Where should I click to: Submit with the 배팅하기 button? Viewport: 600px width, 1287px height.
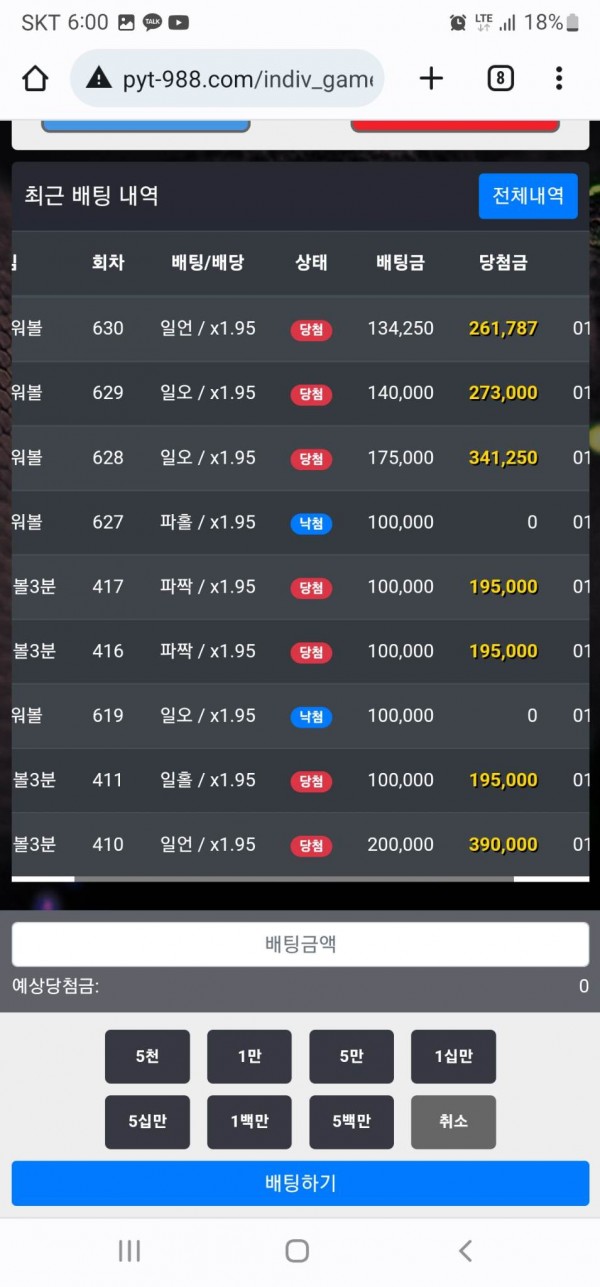click(x=300, y=1183)
